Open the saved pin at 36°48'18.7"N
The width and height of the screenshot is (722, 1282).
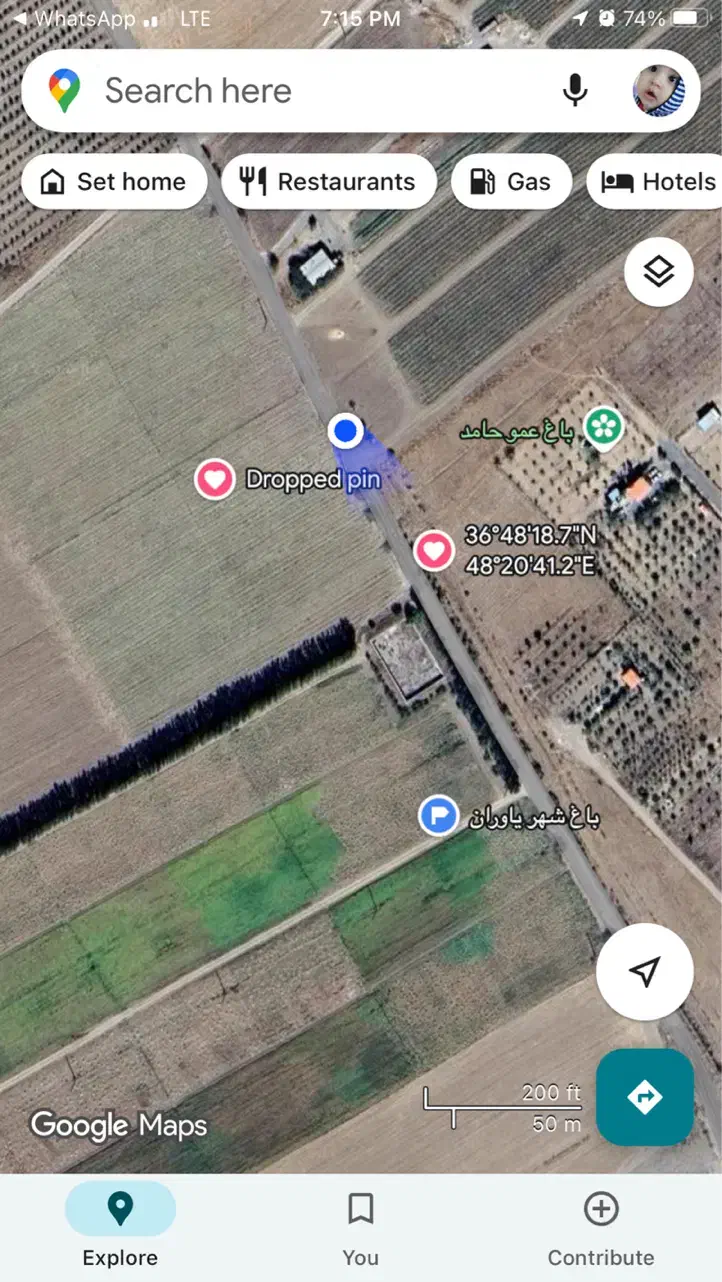pyautogui.click(x=434, y=550)
